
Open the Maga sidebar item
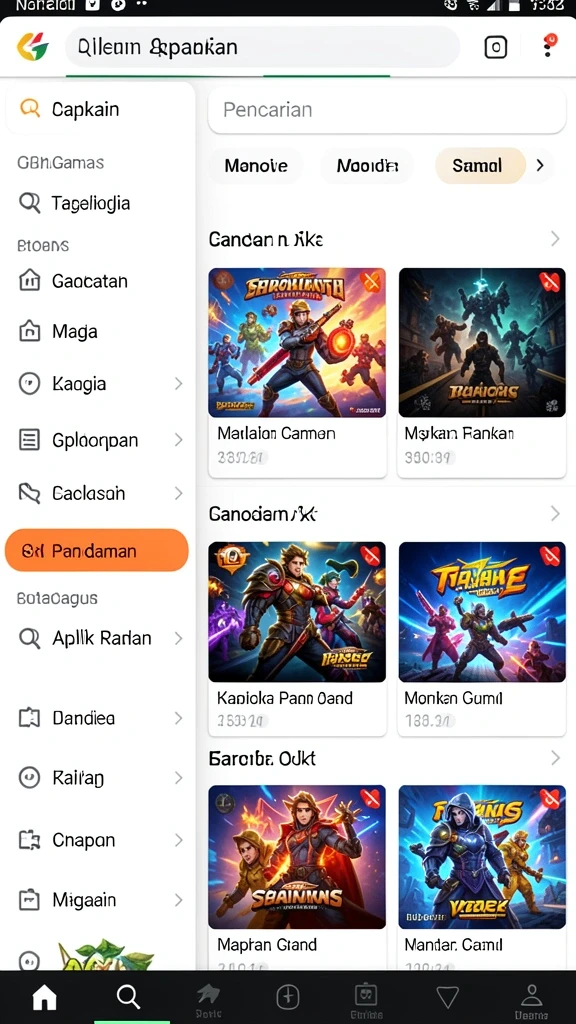98,332
